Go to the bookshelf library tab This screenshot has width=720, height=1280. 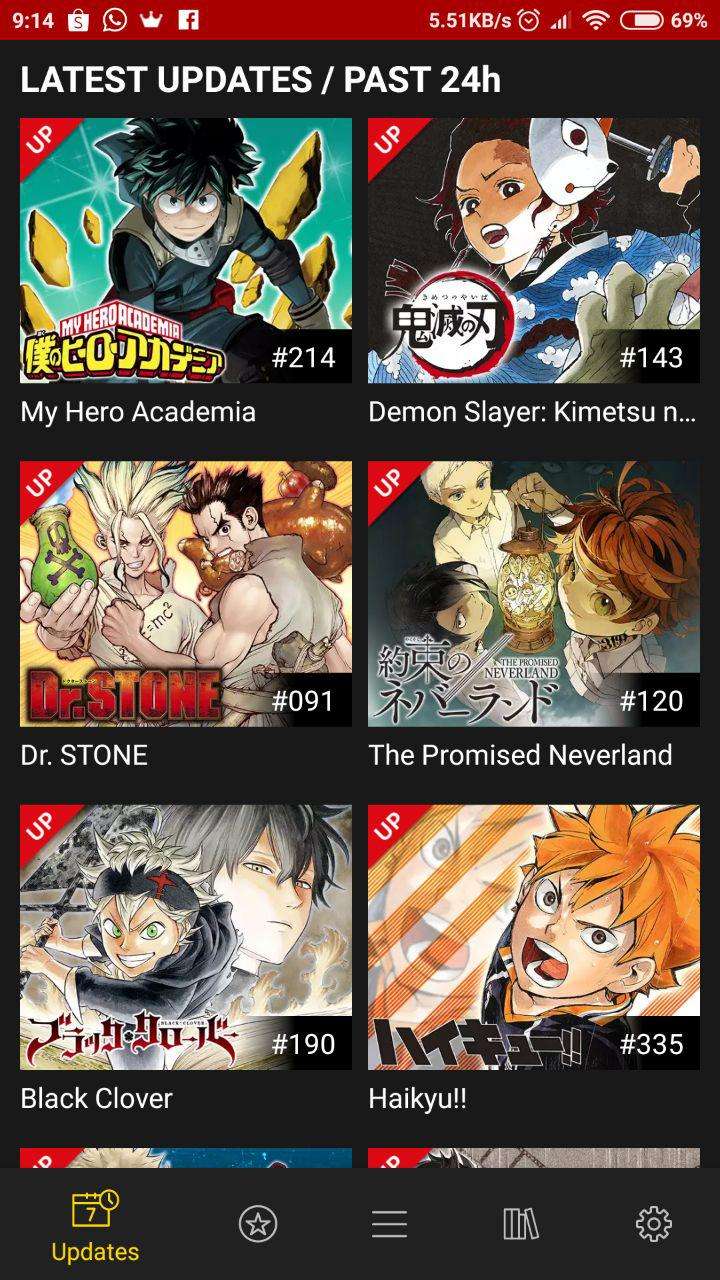point(521,1224)
